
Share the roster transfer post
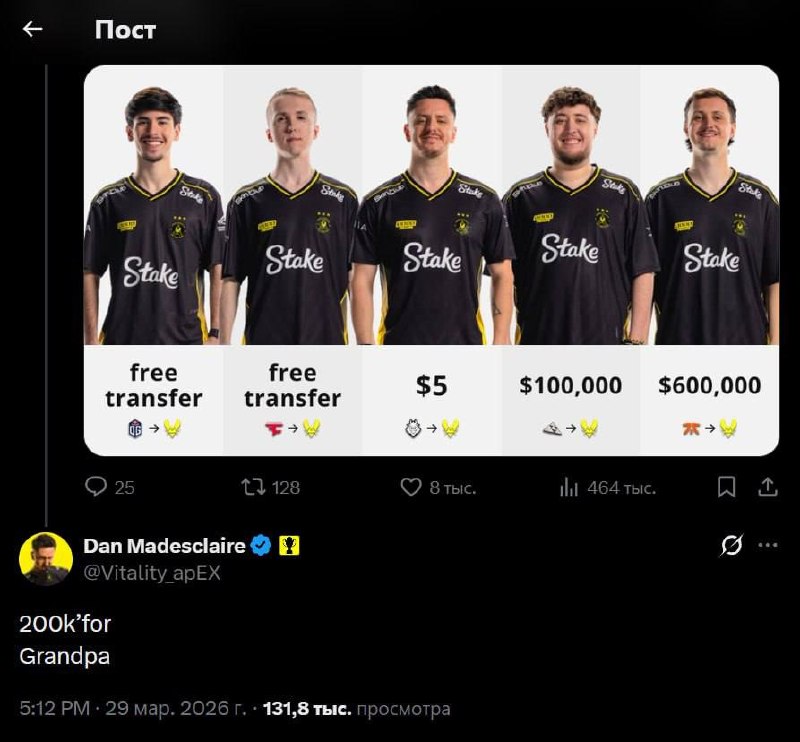[x=767, y=487]
